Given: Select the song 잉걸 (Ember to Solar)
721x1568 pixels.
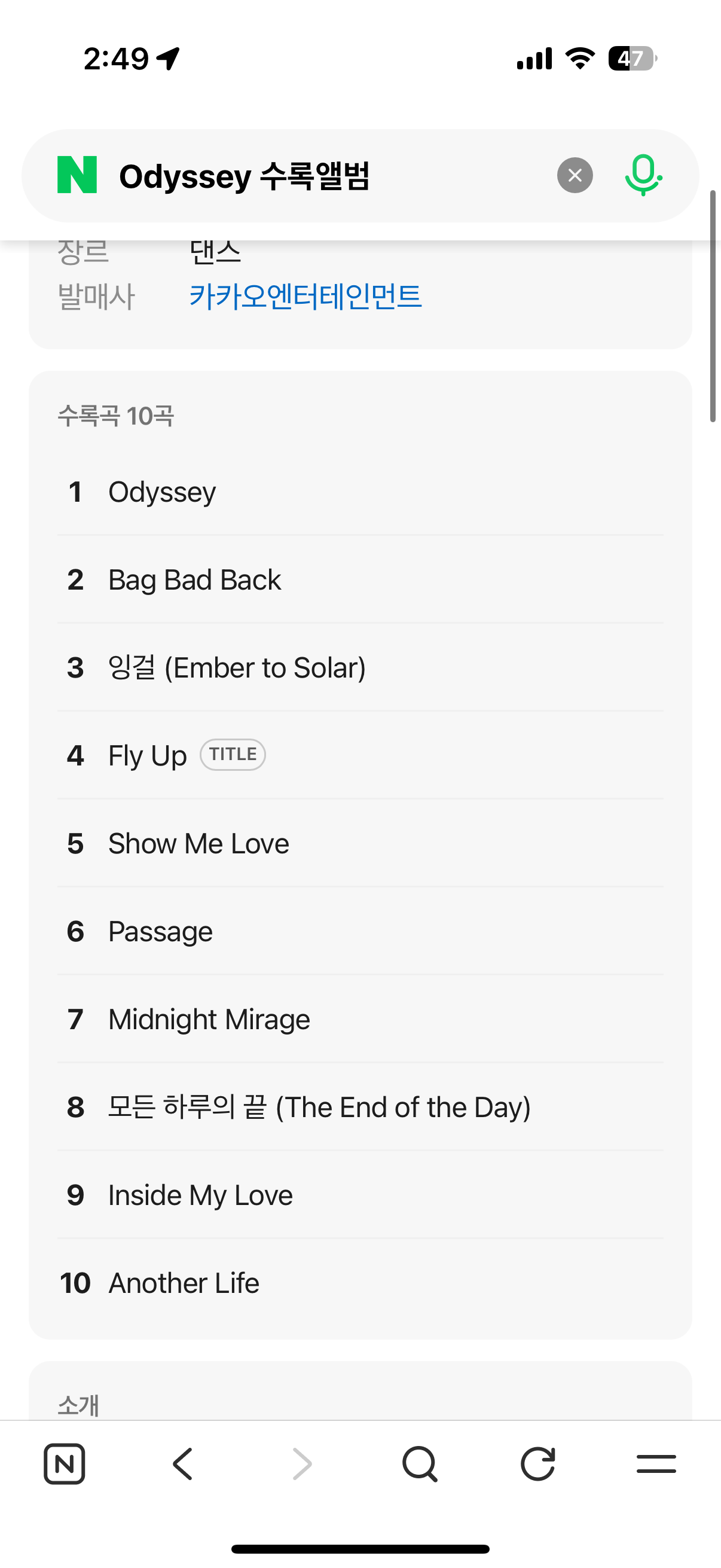Looking at the screenshot, I should [x=237, y=668].
